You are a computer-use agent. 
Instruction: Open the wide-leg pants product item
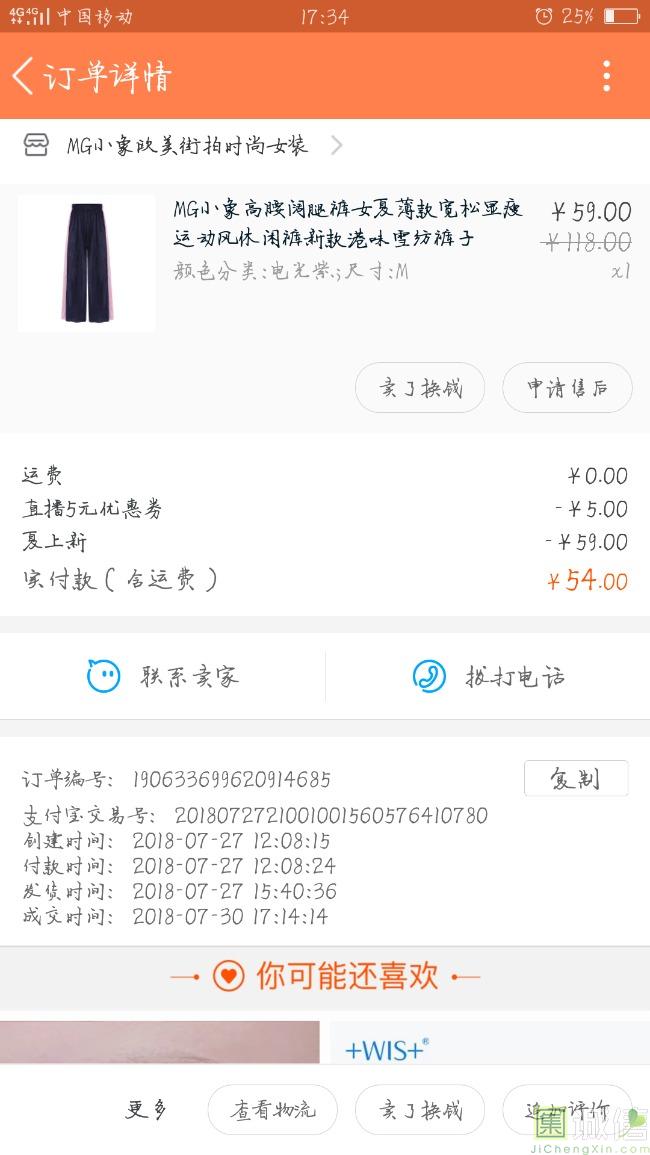coord(324,264)
